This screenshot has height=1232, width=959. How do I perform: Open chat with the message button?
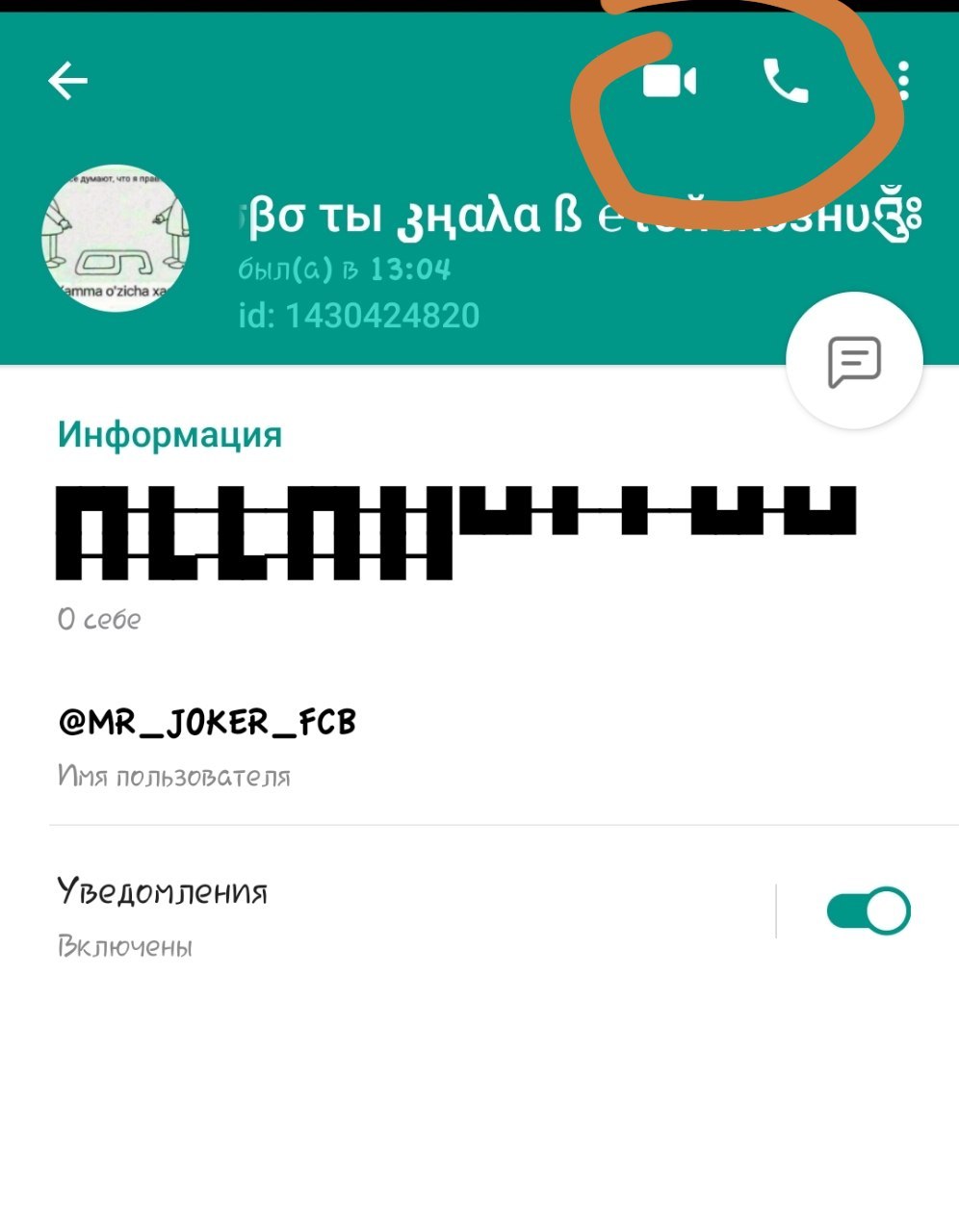click(854, 361)
